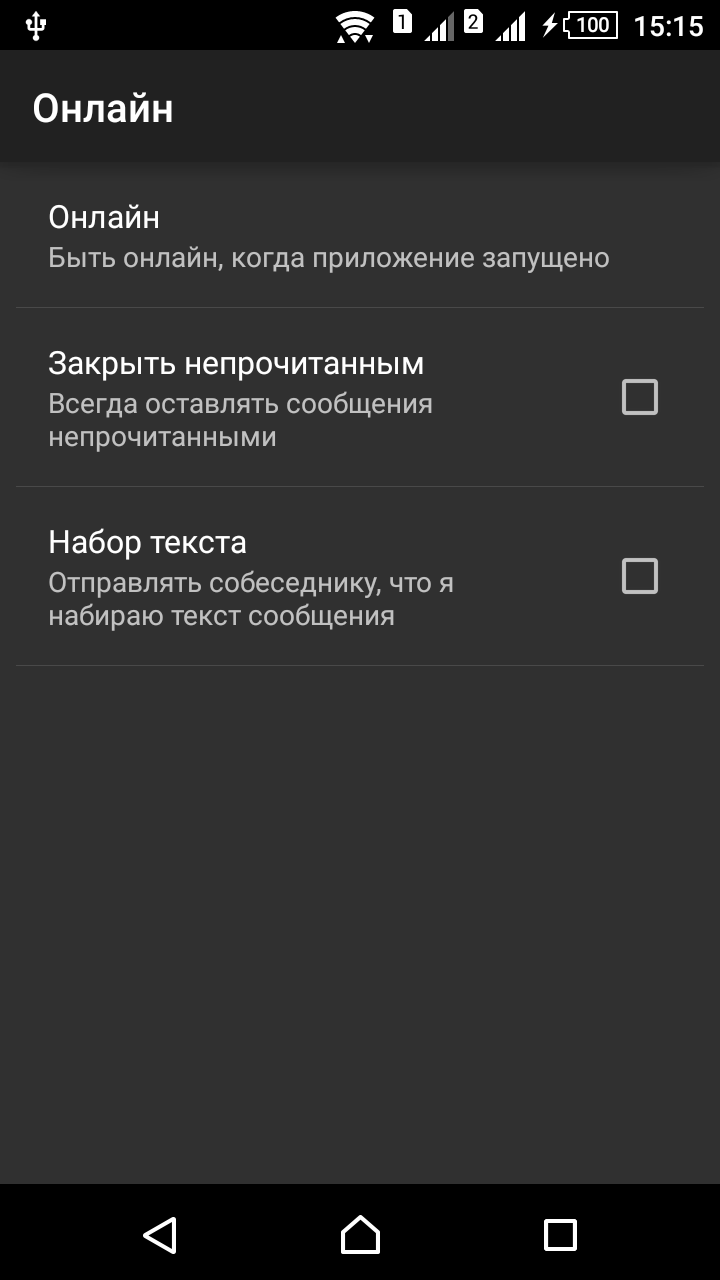Go back with the system back button
Viewport: 720px width, 1280px height.
tap(160, 1235)
